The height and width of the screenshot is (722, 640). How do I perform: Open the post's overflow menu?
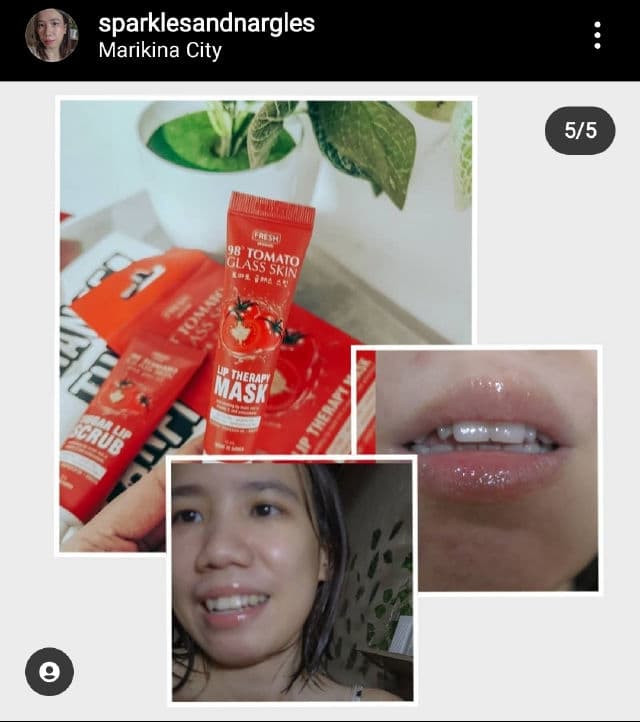tap(597, 36)
